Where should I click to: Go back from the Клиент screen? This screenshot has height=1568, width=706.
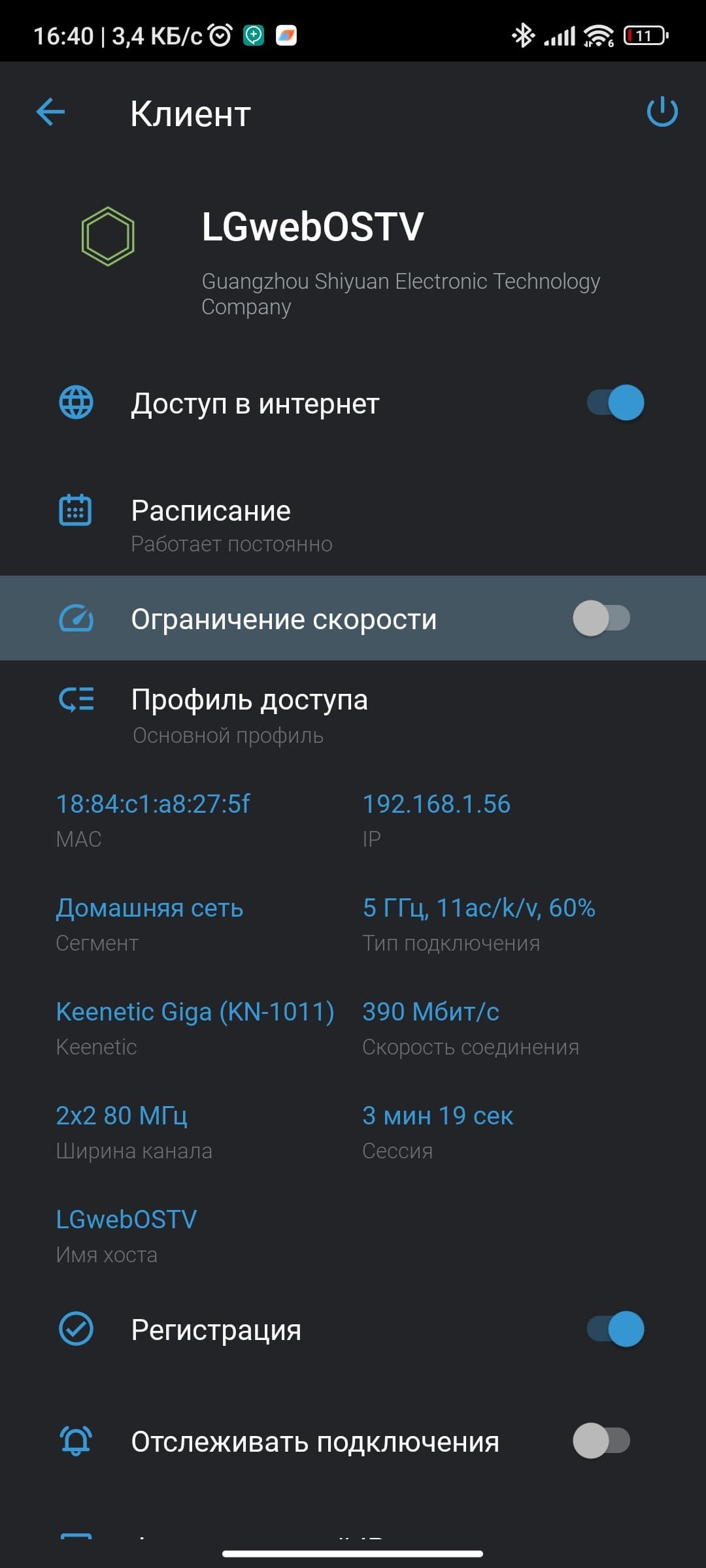tap(50, 112)
